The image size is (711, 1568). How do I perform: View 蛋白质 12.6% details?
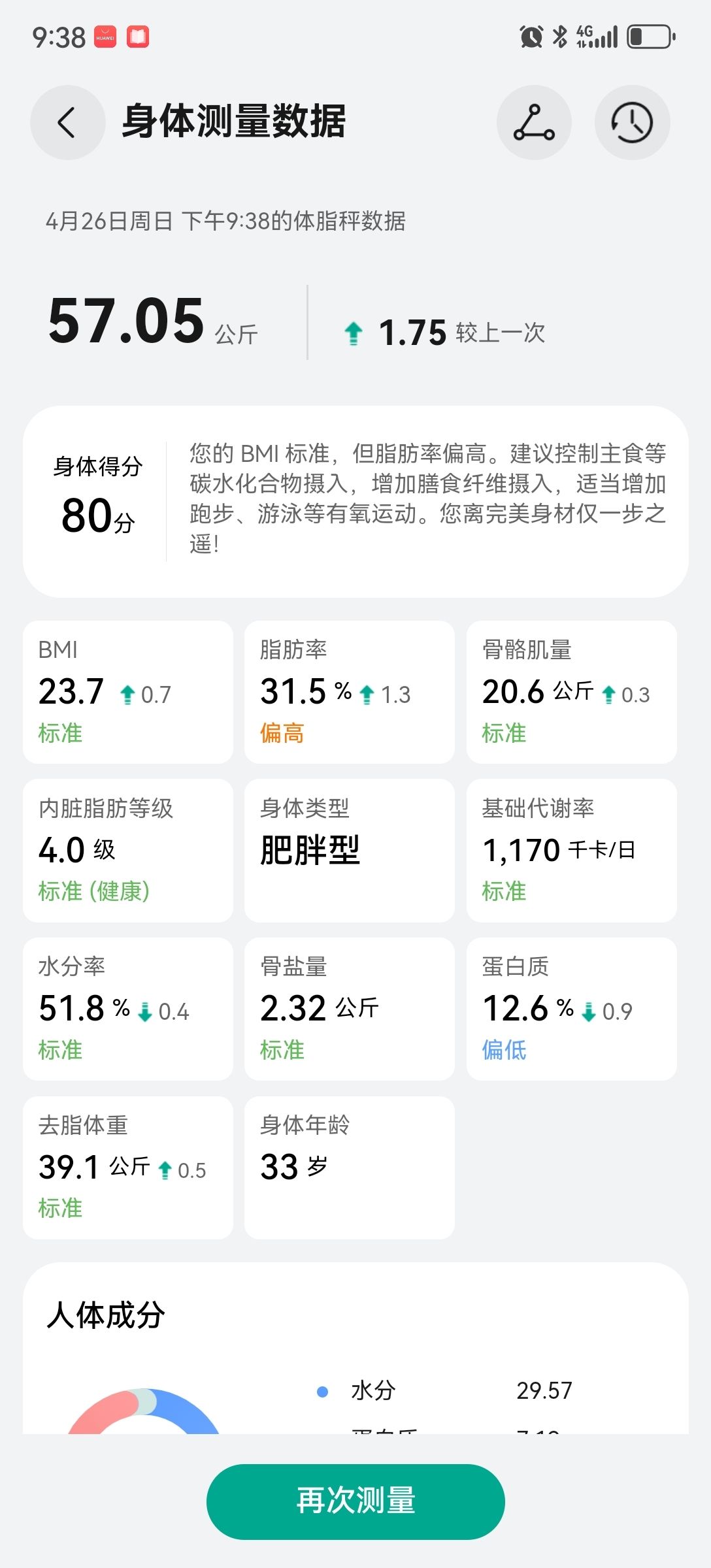pos(572,1009)
